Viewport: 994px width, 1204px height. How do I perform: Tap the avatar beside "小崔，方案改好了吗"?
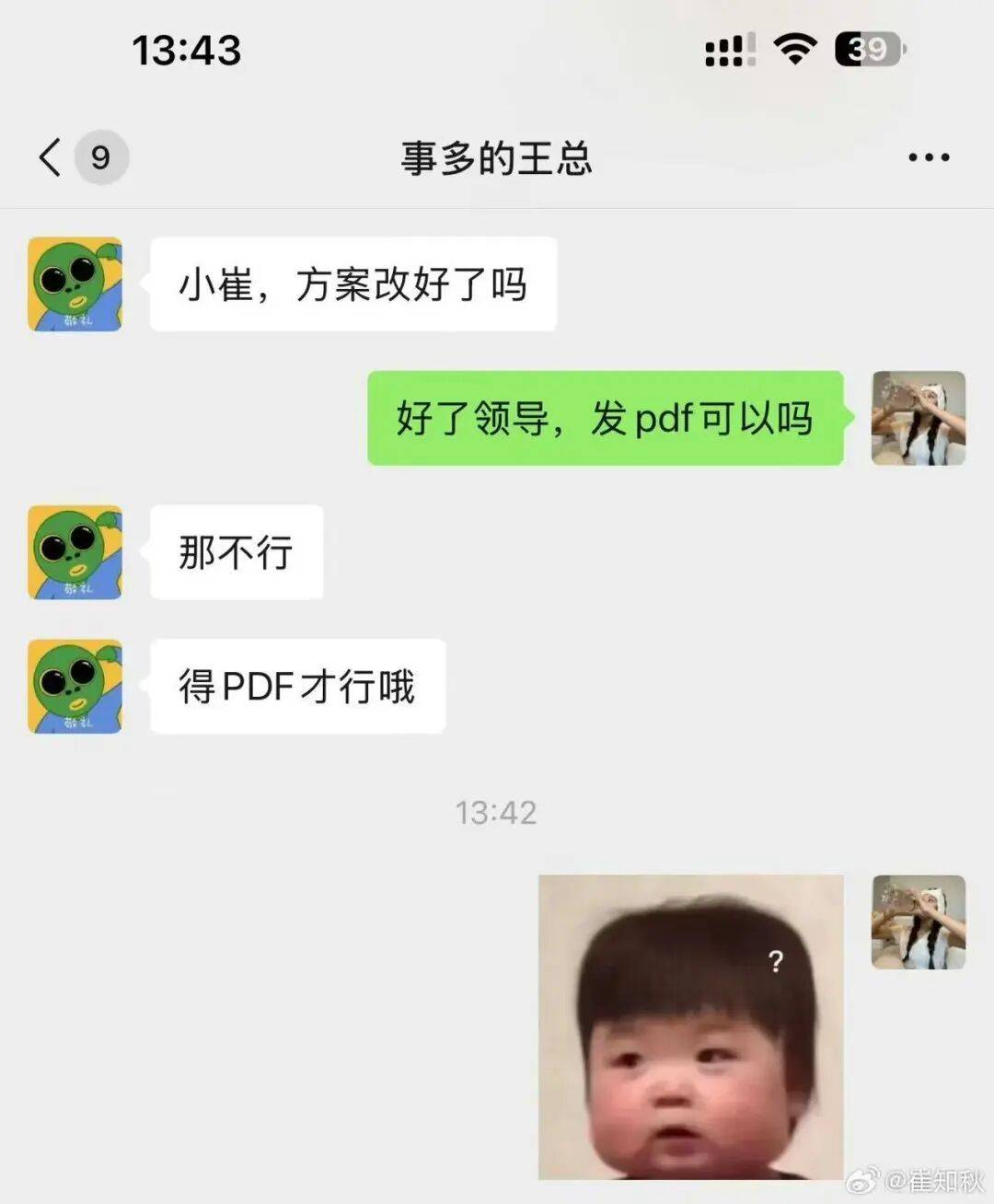point(75,284)
